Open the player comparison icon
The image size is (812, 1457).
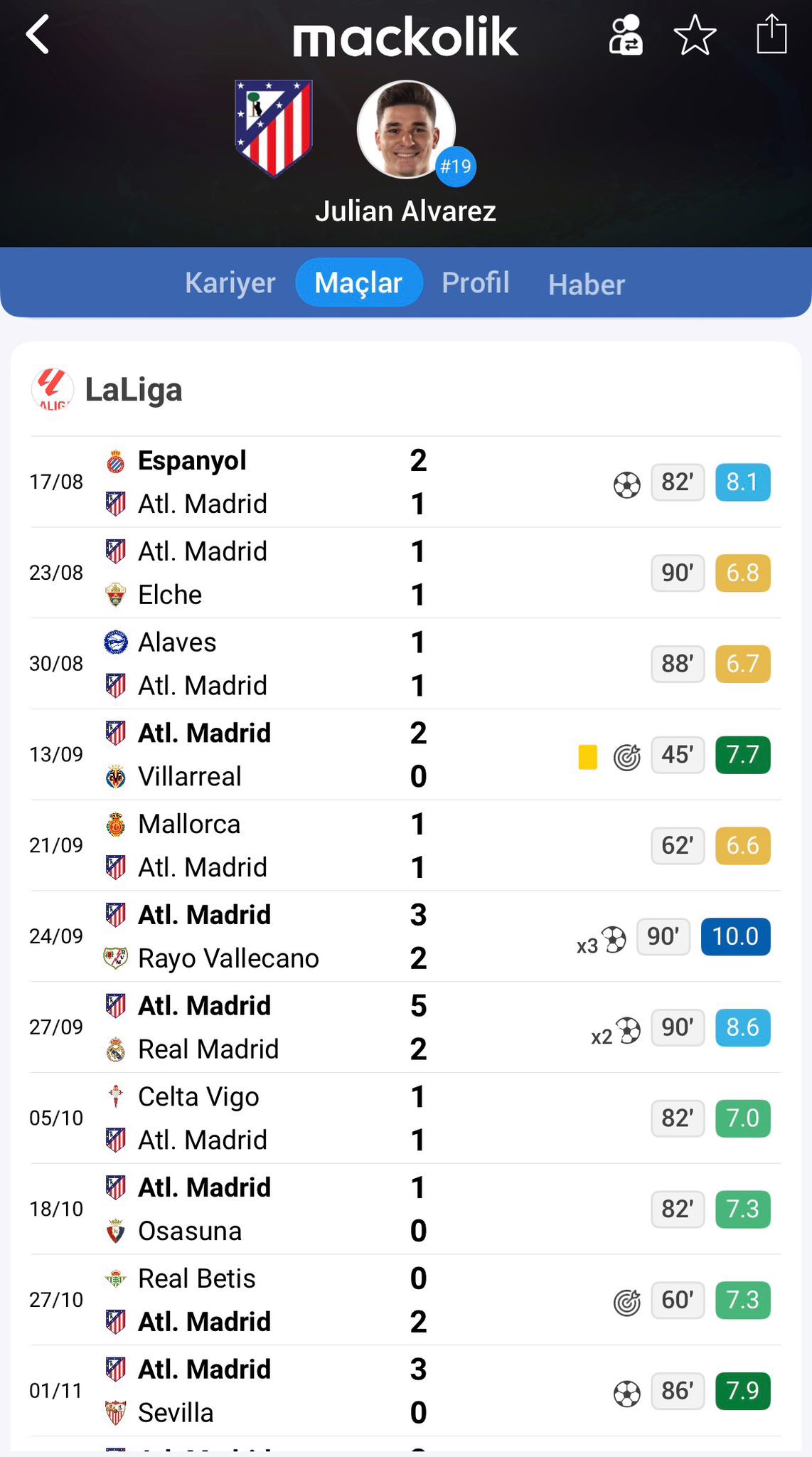point(626,36)
